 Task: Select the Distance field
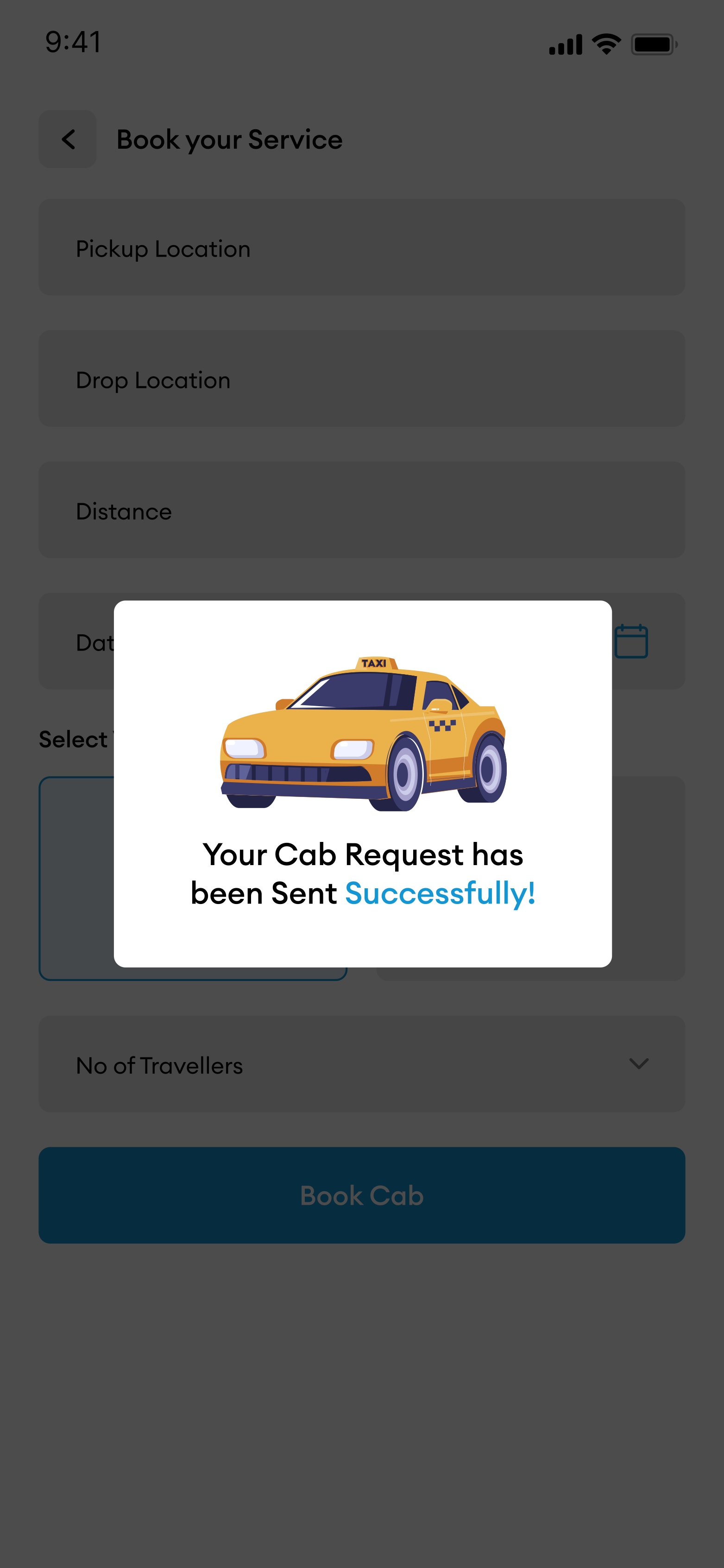coord(361,510)
